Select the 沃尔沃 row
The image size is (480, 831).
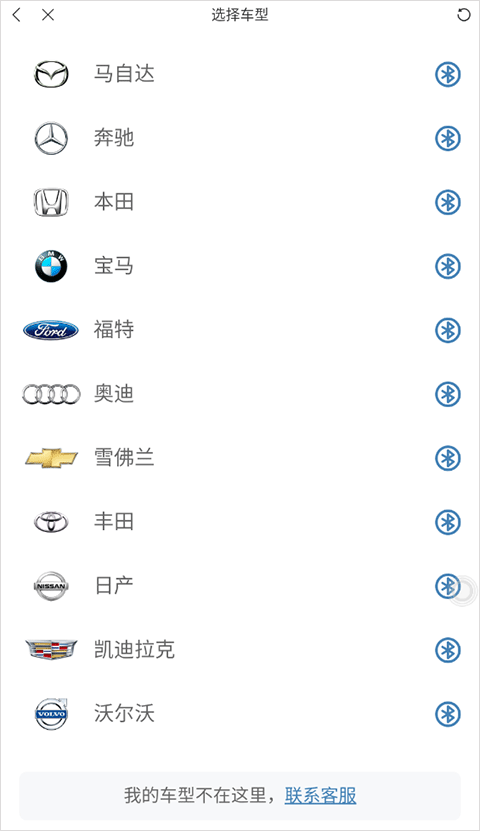(x=240, y=714)
